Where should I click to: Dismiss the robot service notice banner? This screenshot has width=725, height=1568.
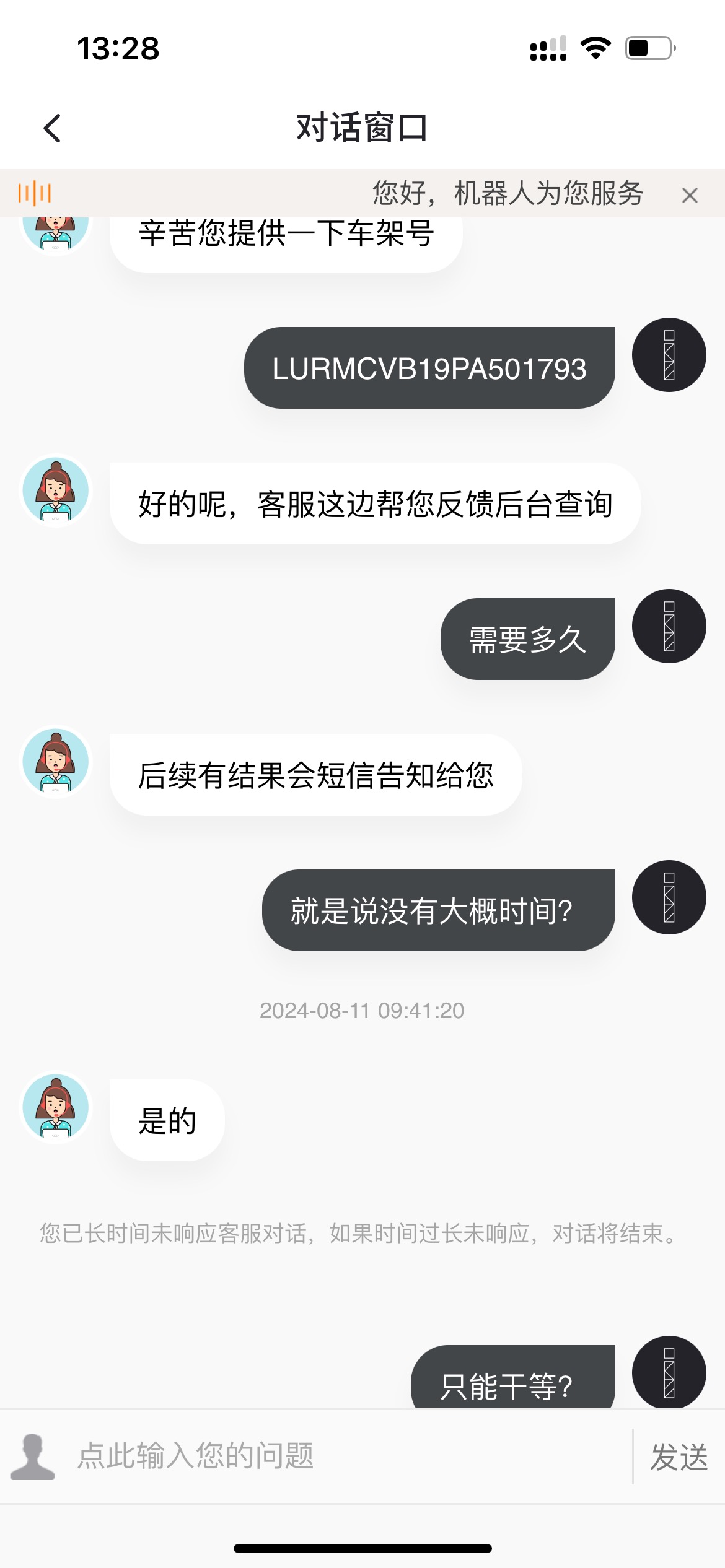click(689, 195)
